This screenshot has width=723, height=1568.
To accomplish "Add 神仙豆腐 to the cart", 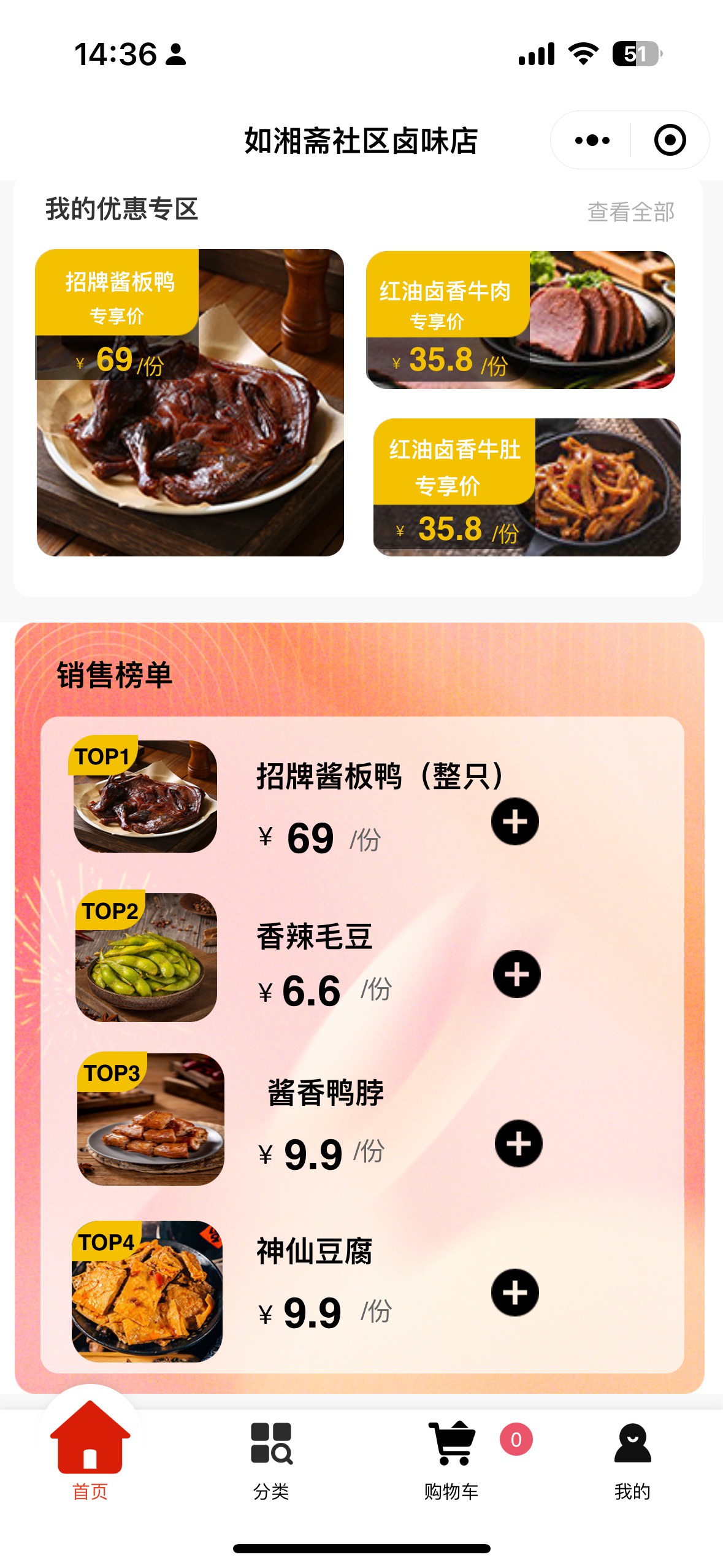I will click(x=515, y=1293).
